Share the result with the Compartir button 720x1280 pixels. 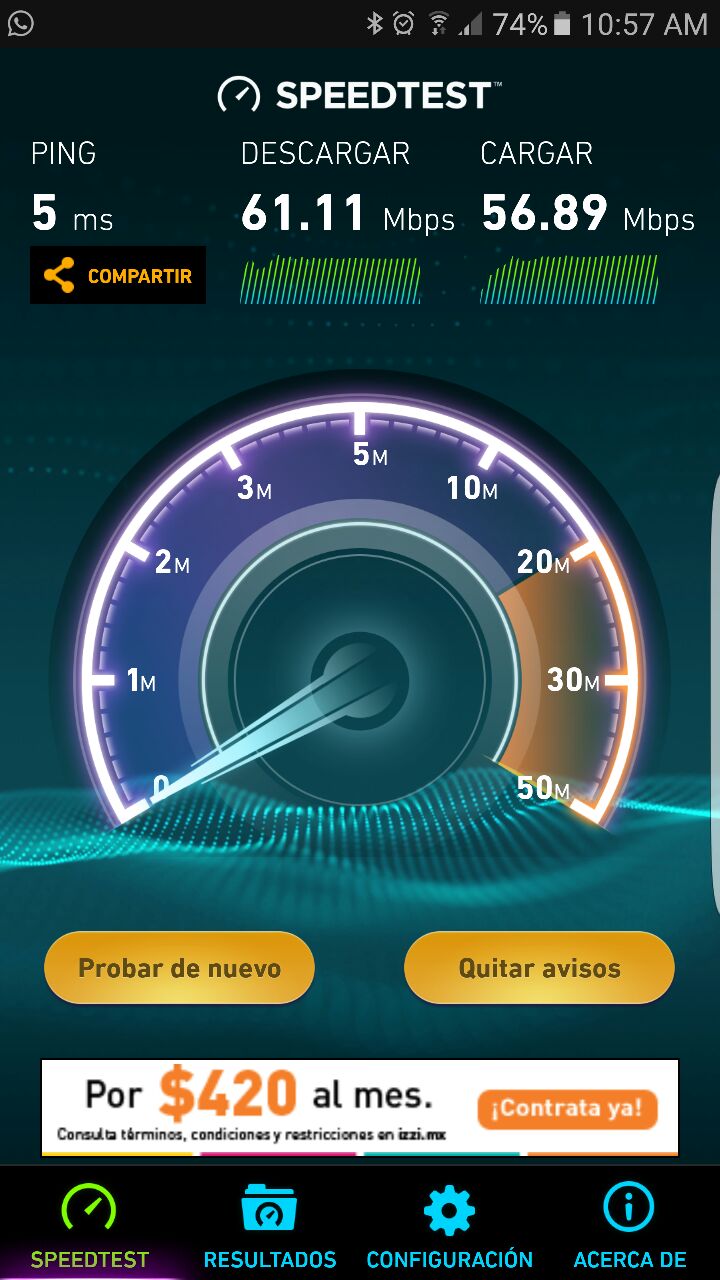click(x=118, y=275)
